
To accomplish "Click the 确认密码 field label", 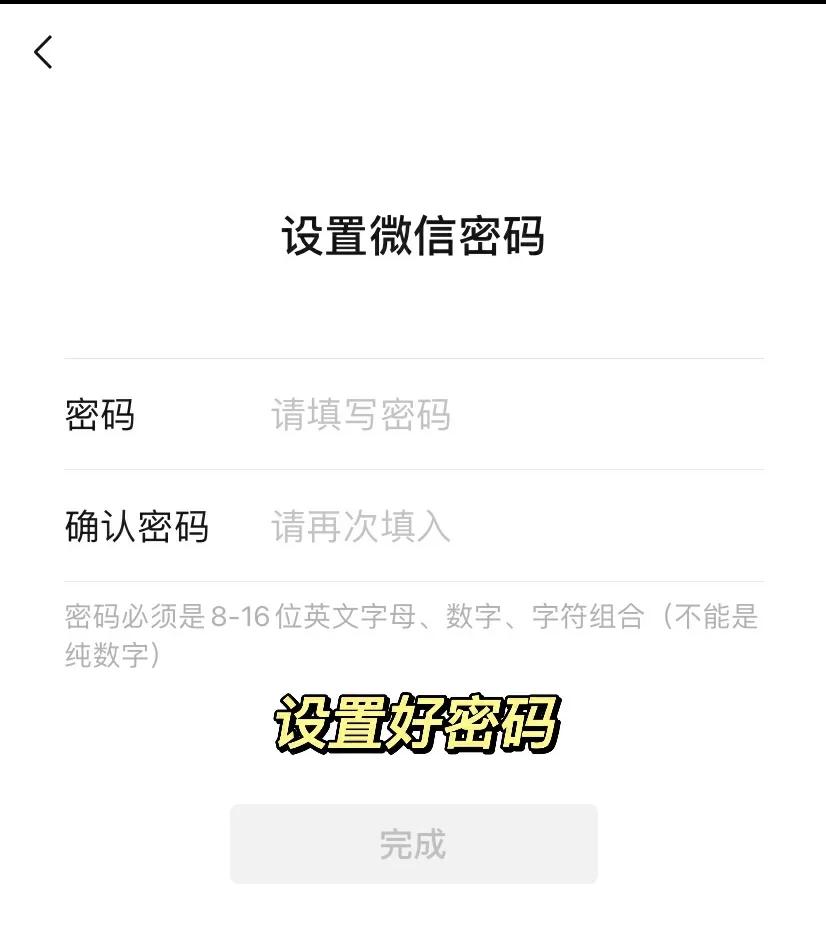I will pyautogui.click(x=136, y=527).
